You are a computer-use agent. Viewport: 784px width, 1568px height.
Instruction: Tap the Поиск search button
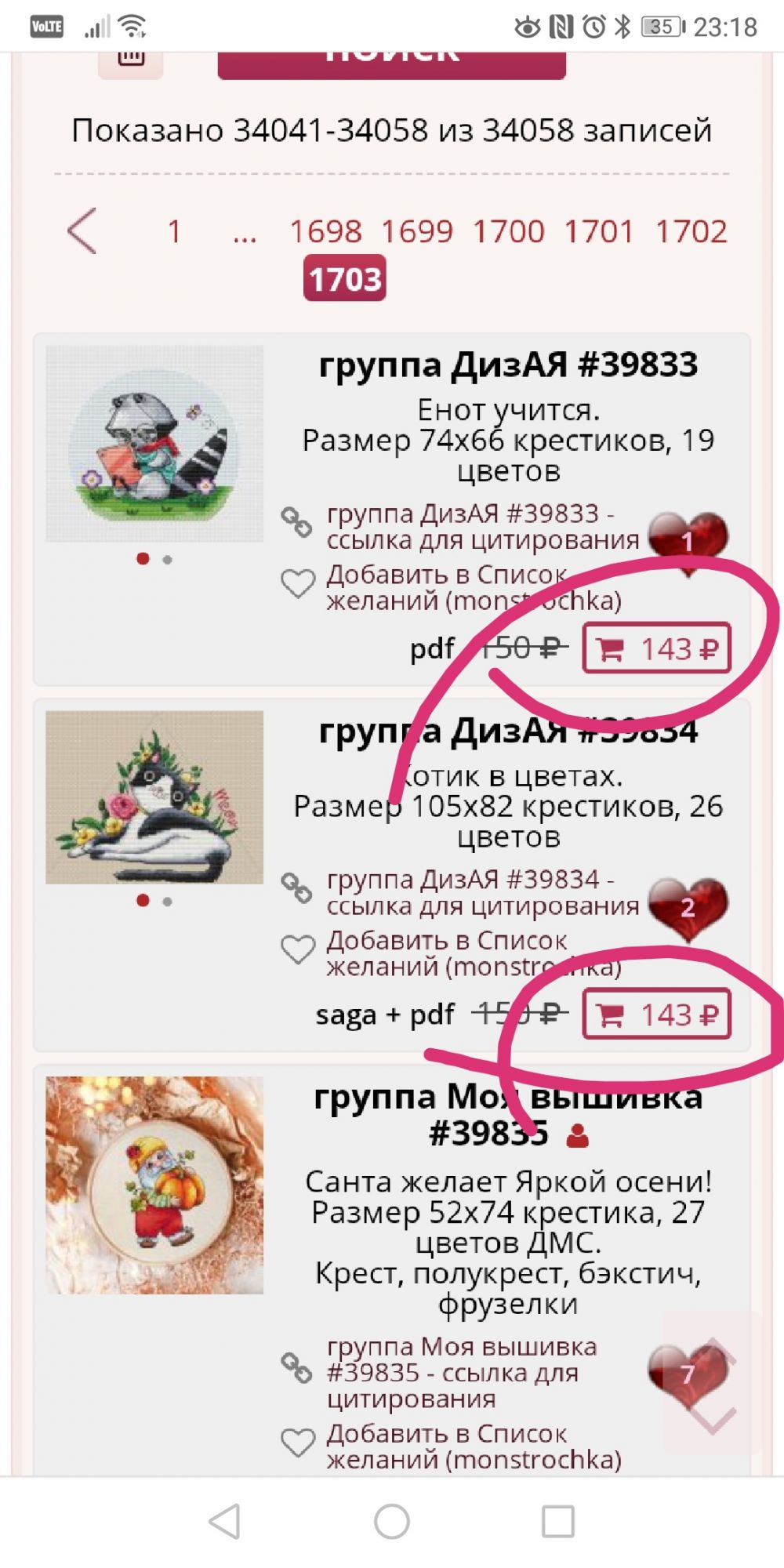[x=391, y=64]
